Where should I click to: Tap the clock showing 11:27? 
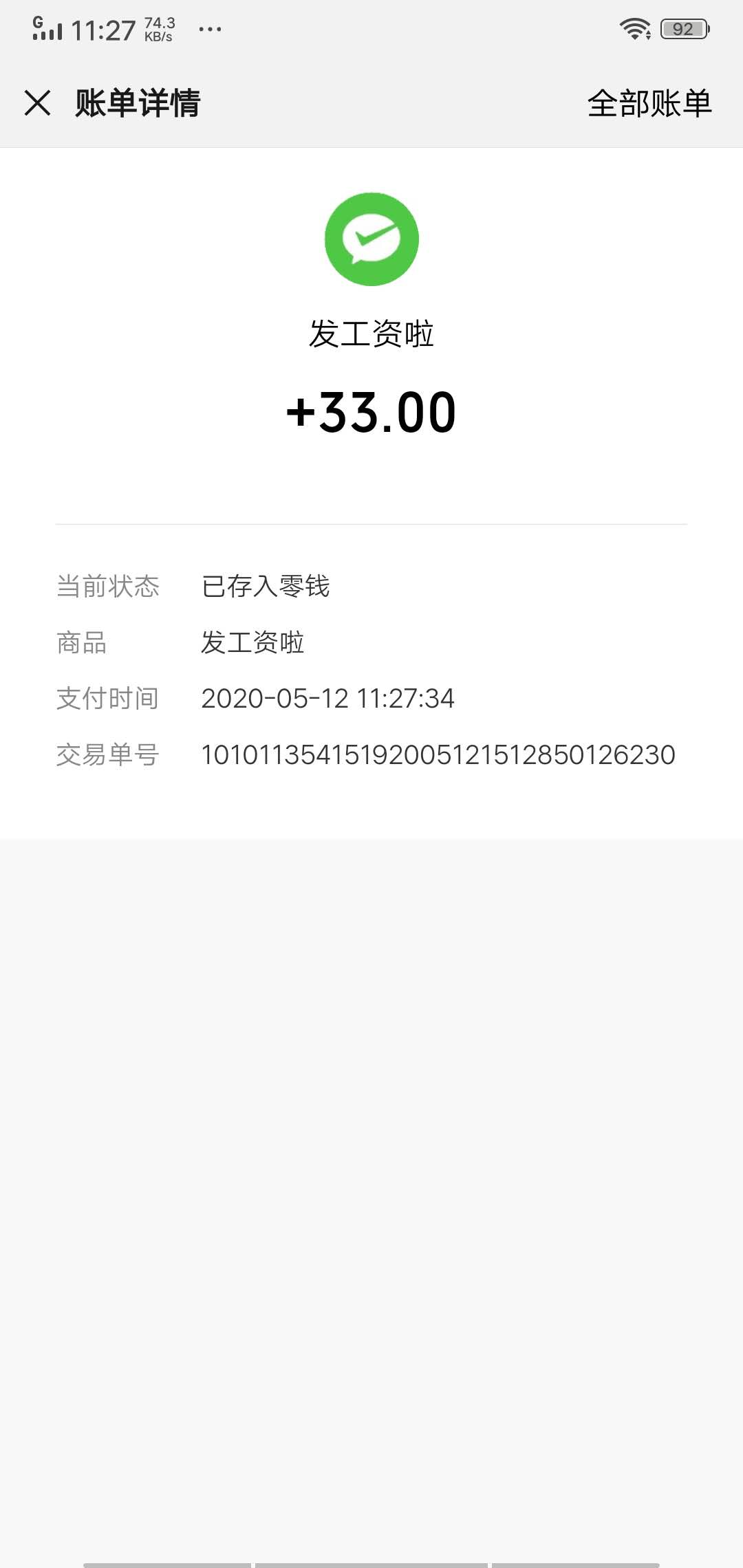coord(102,29)
